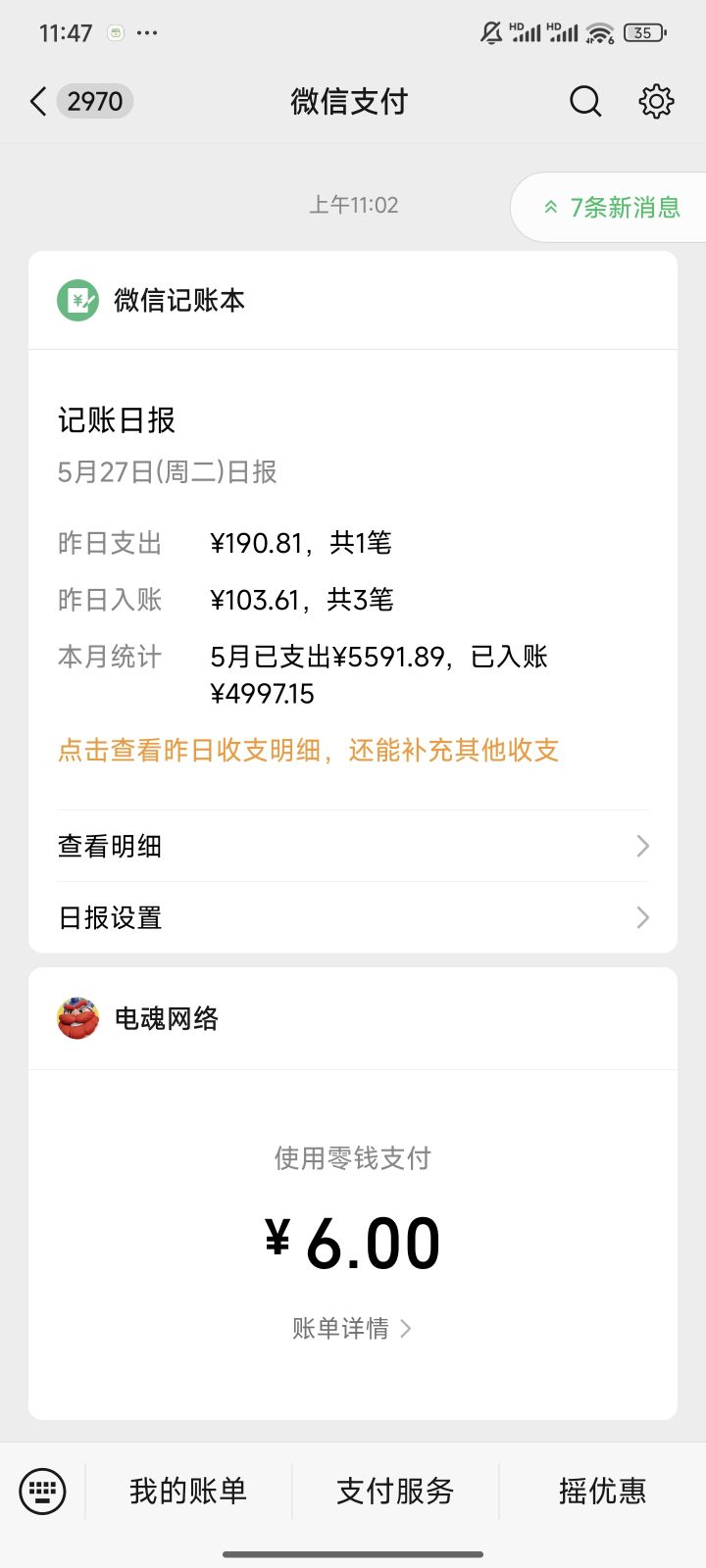Open 日报设置 row
706x1568 pixels.
pyautogui.click(x=353, y=917)
